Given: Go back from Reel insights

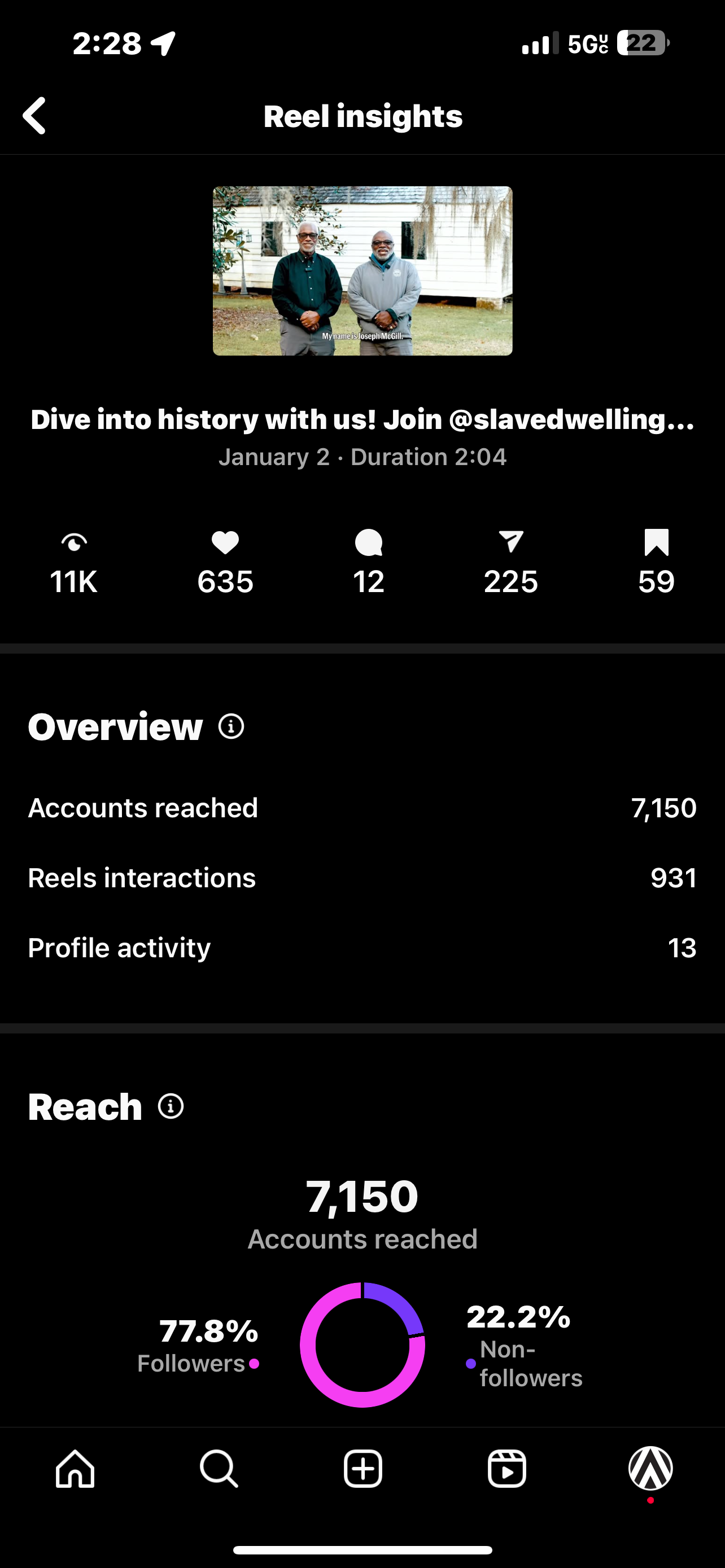Looking at the screenshot, I should pyautogui.click(x=34, y=116).
